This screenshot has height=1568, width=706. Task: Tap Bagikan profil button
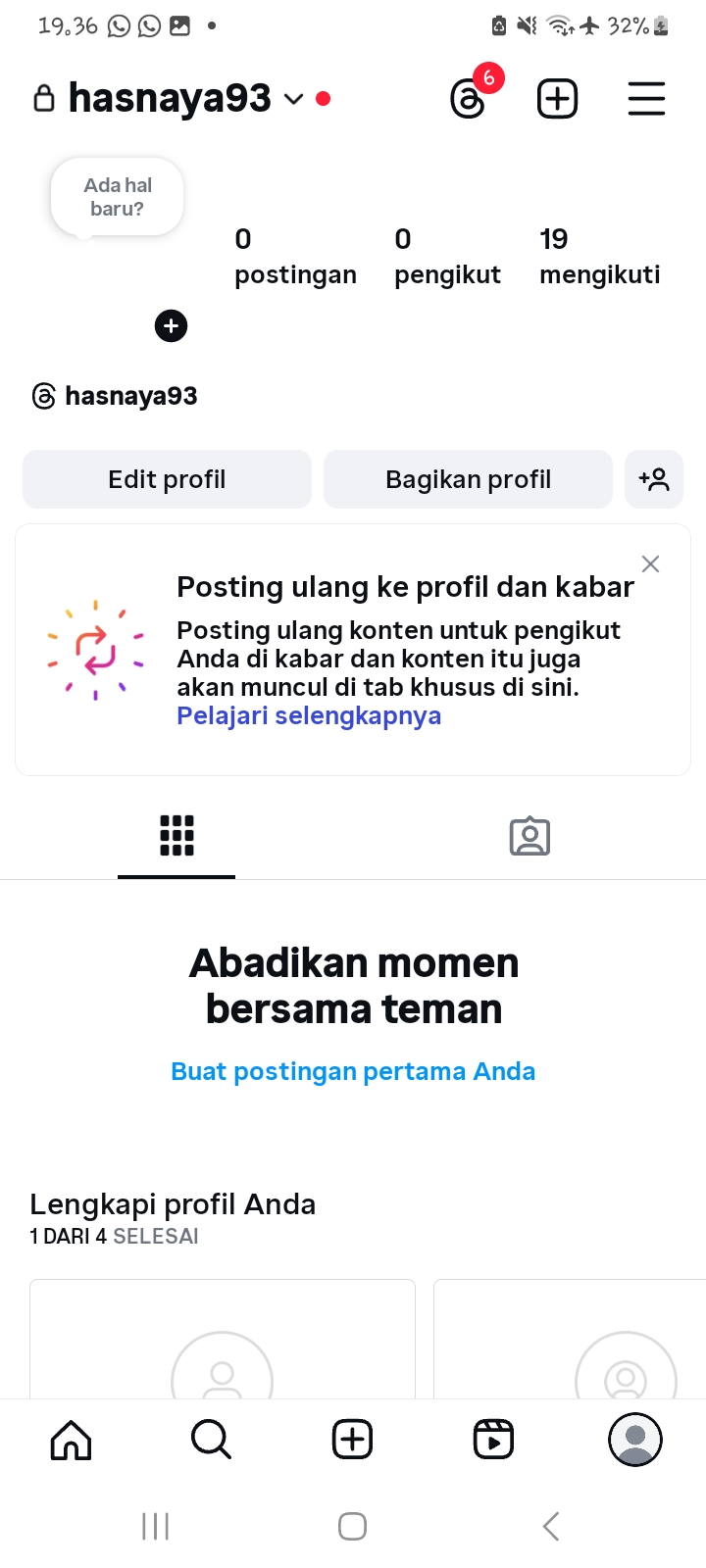[468, 479]
